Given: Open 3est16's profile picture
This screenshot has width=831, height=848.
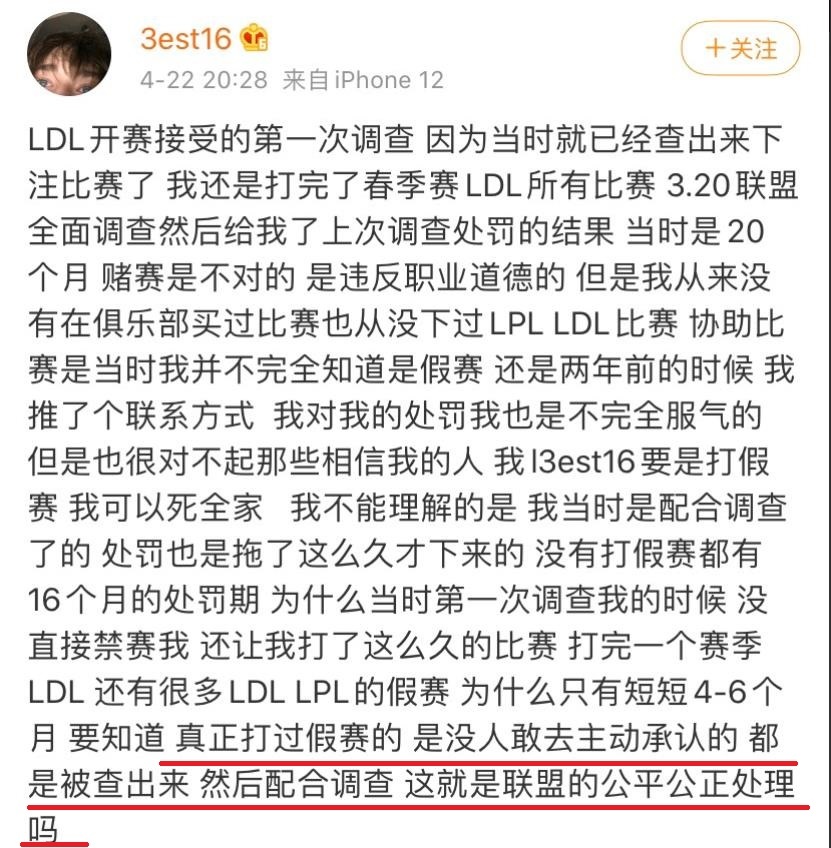Looking at the screenshot, I should (x=68, y=54).
